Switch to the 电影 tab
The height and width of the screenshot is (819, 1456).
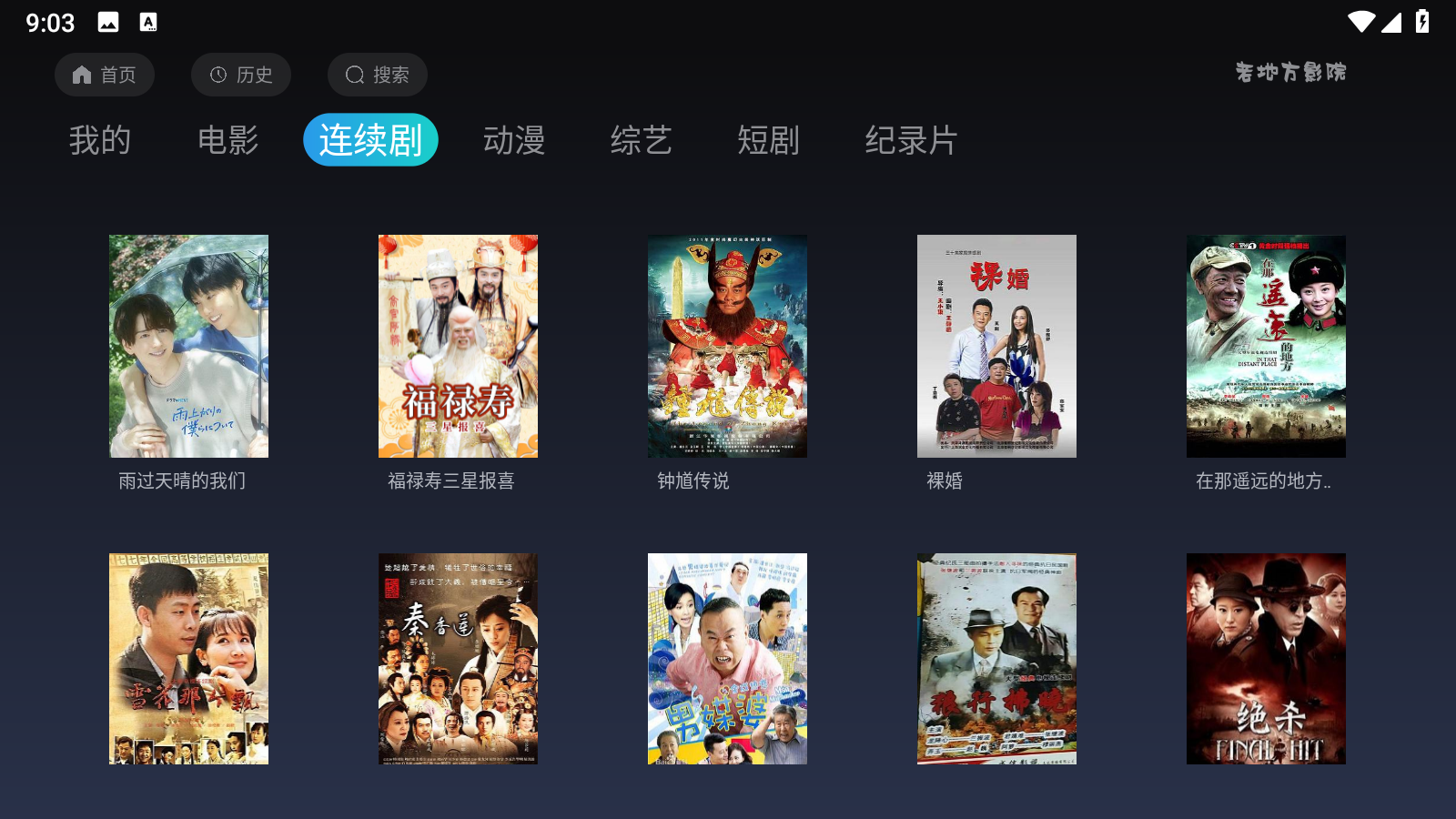point(228,140)
